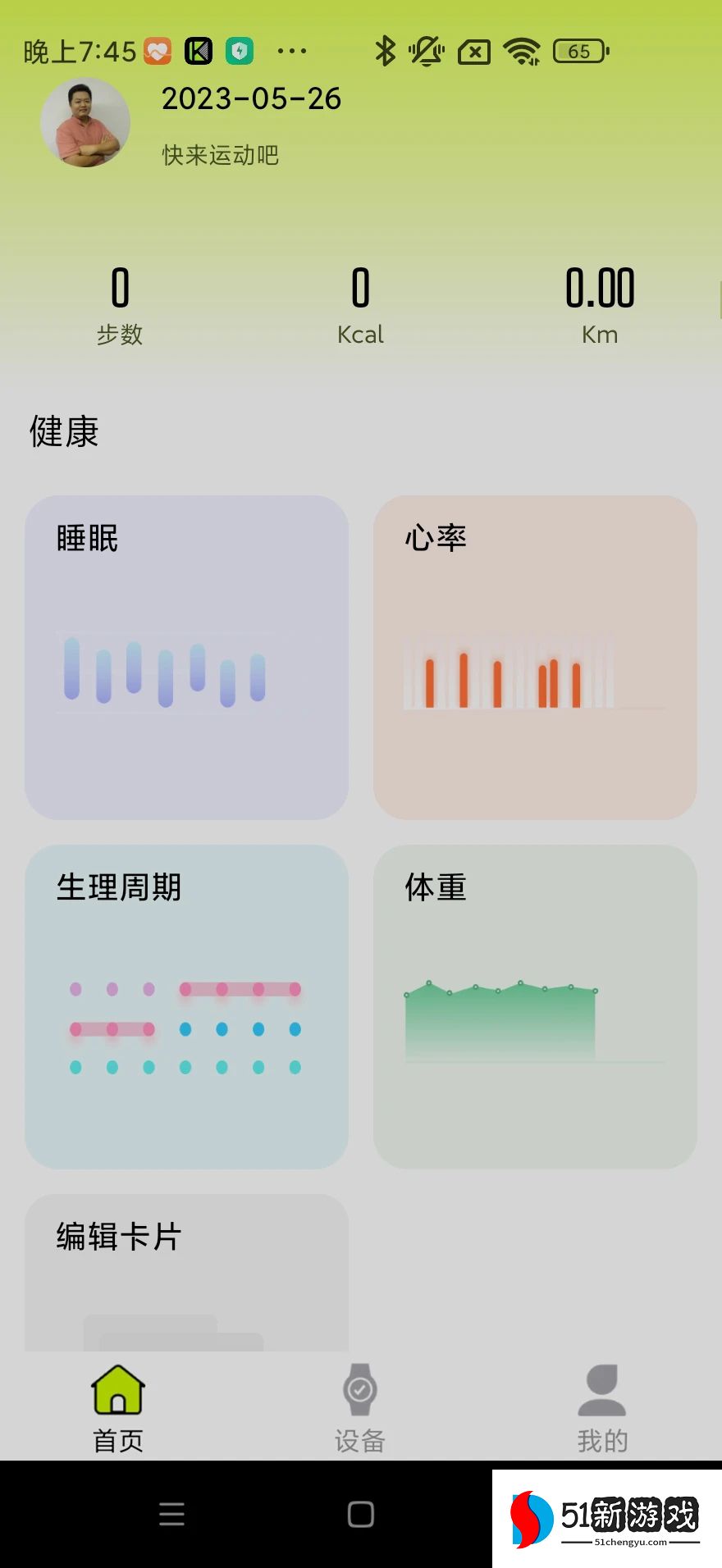Go to the 我的 tab

602,1407
